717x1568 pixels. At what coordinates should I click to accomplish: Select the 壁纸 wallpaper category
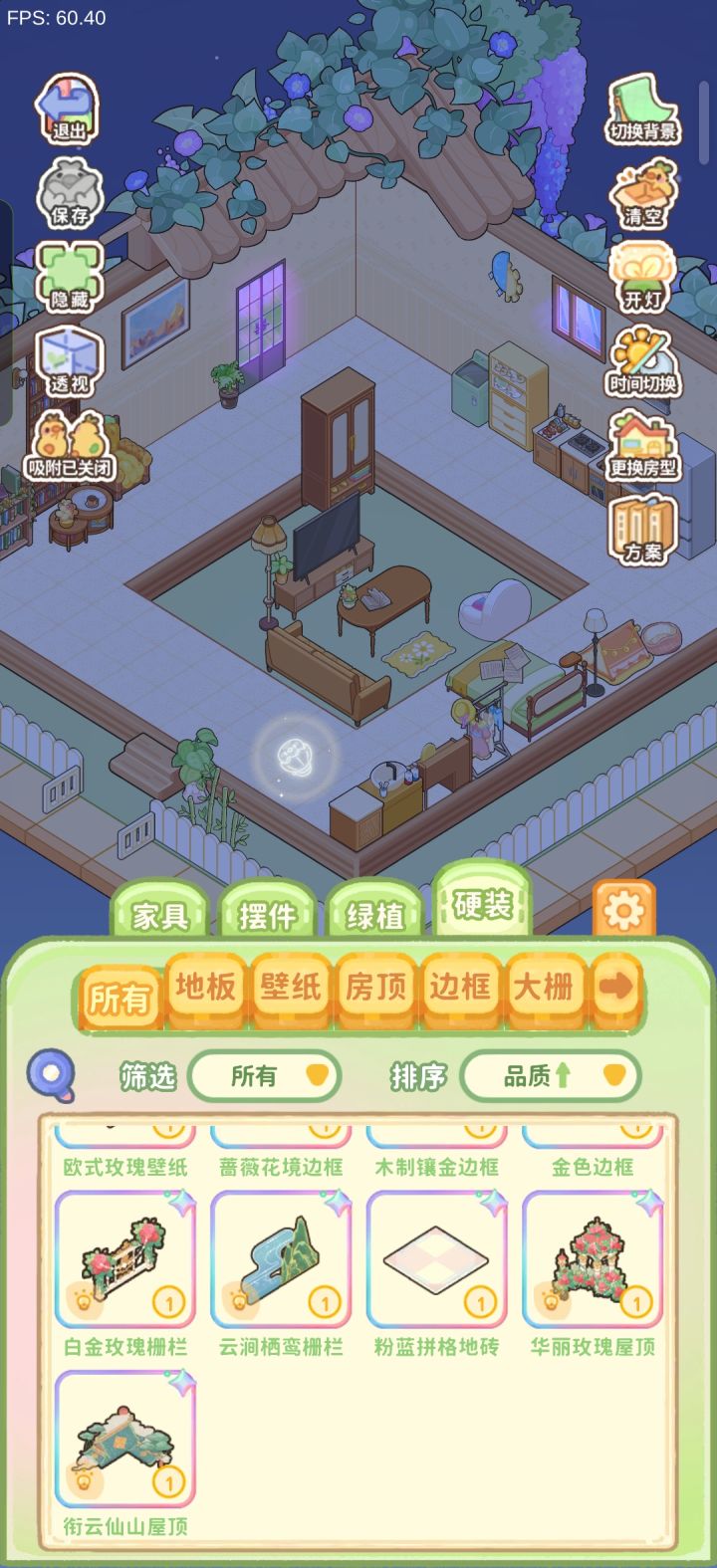(289, 986)
